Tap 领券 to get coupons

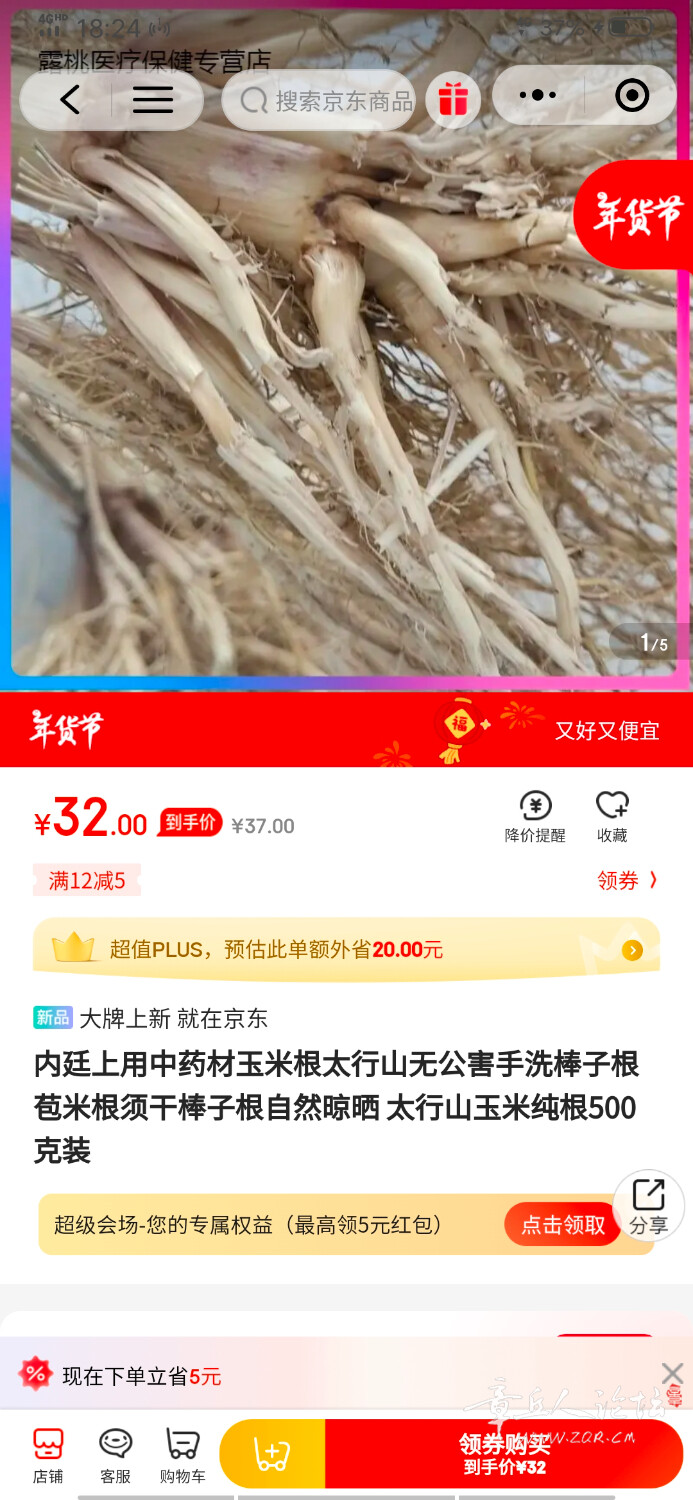point(626,880)
